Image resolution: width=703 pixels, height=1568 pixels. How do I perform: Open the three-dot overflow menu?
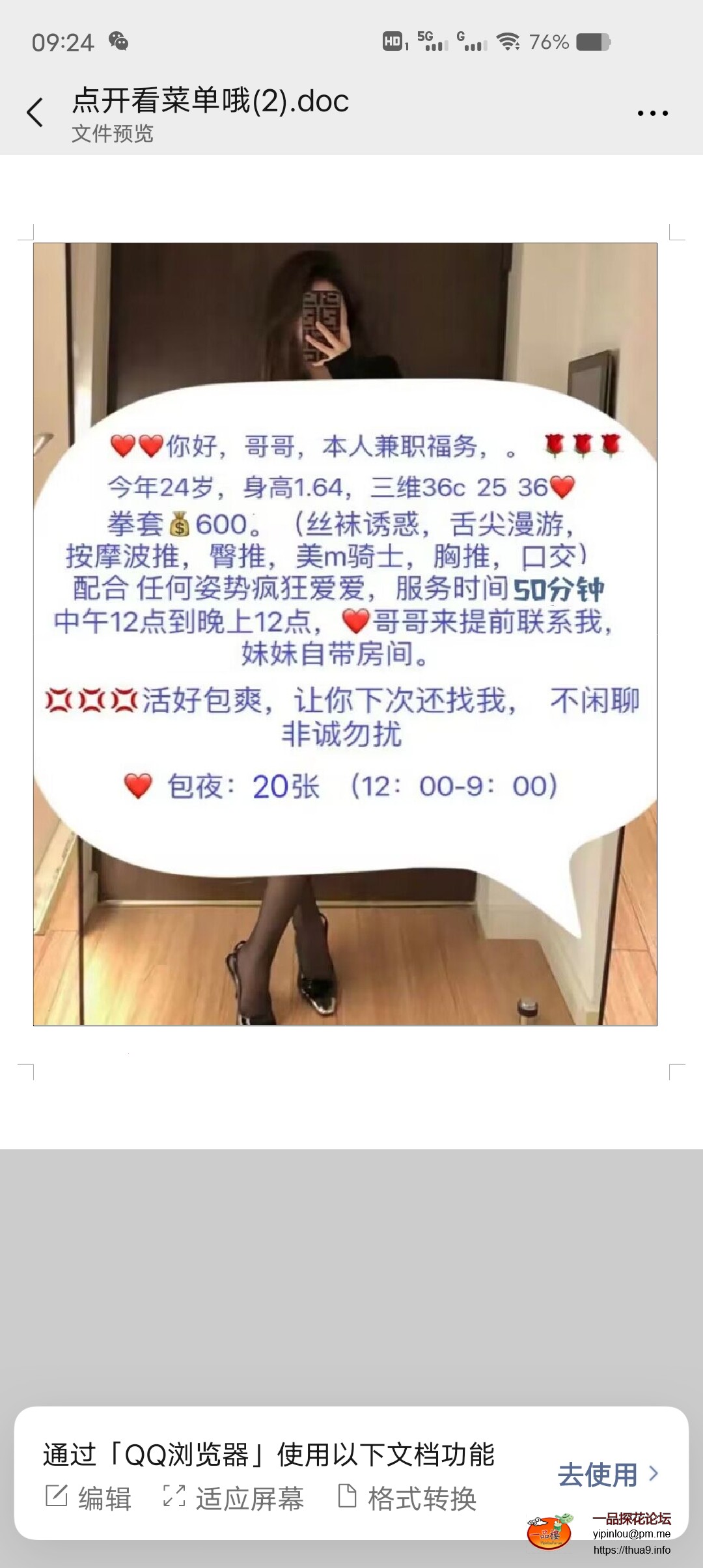(x=652, y=113)
